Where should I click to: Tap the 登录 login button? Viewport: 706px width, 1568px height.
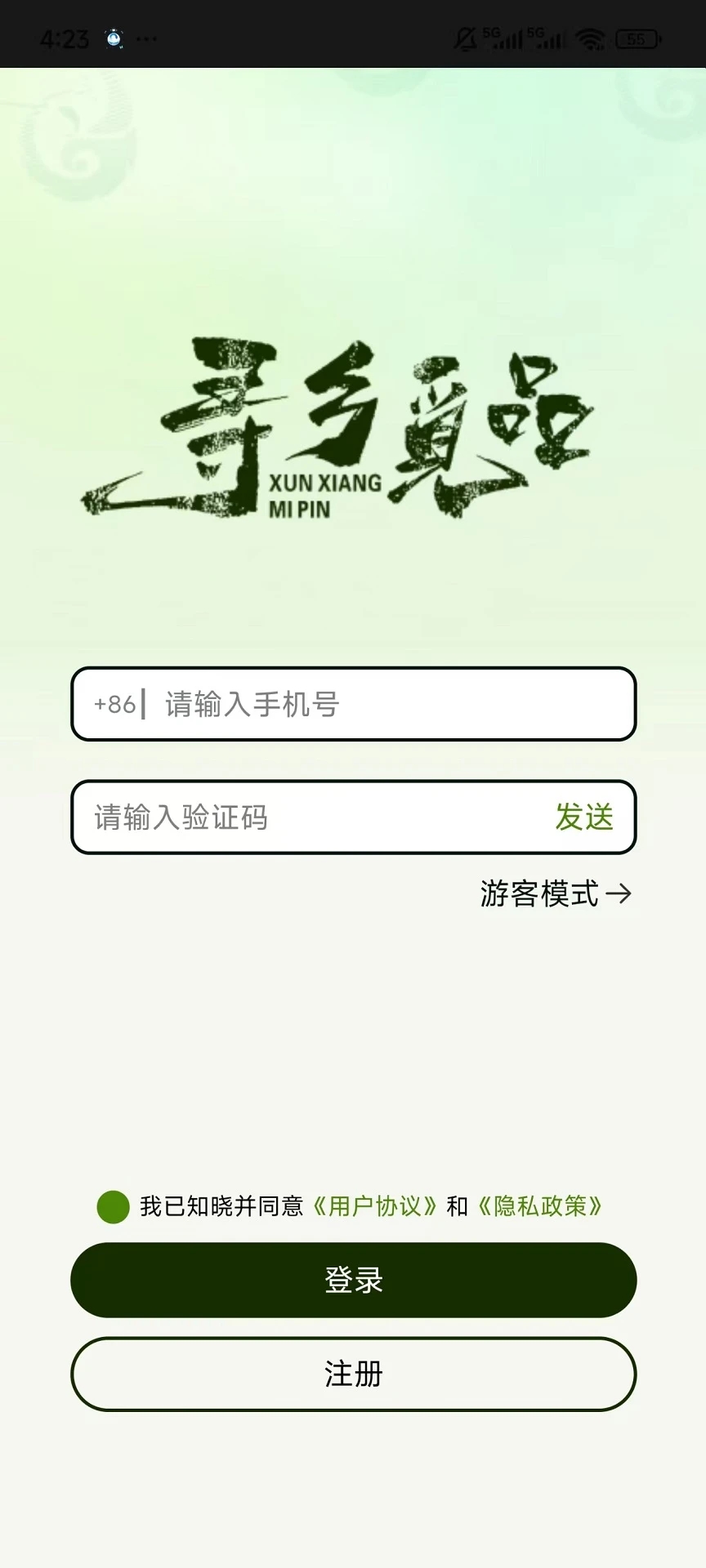[353, 1280]
